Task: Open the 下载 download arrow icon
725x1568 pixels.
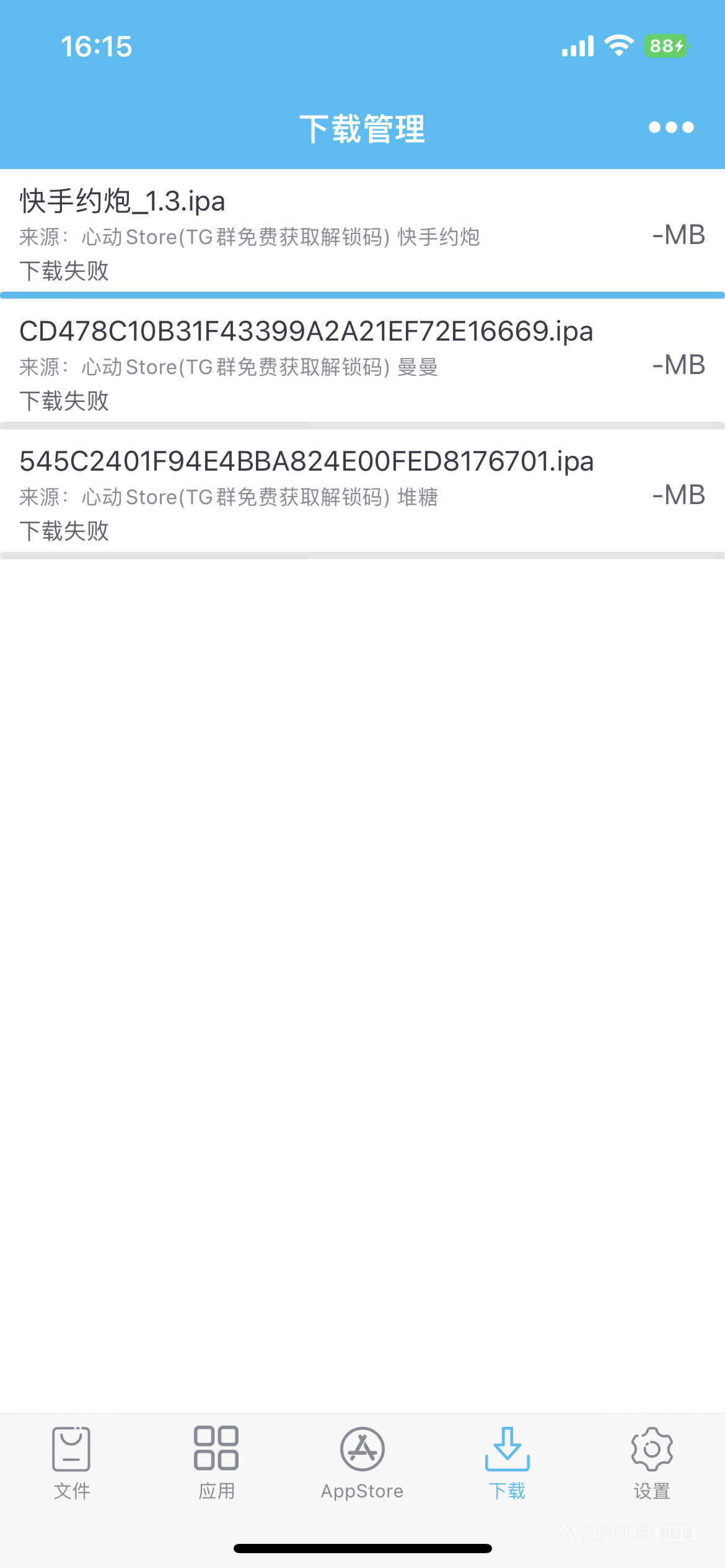Action: point(507,1449)
